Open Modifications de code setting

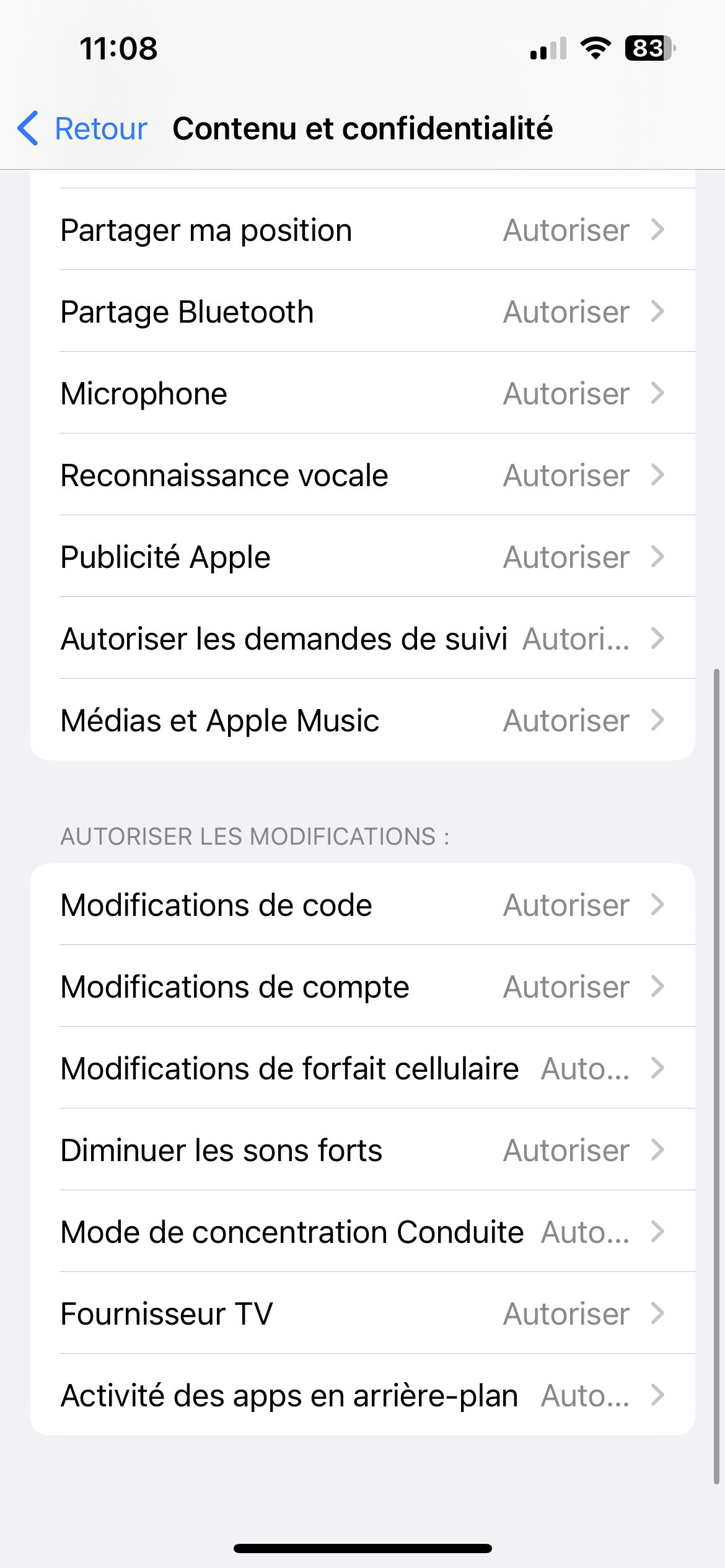coord(362,905)
